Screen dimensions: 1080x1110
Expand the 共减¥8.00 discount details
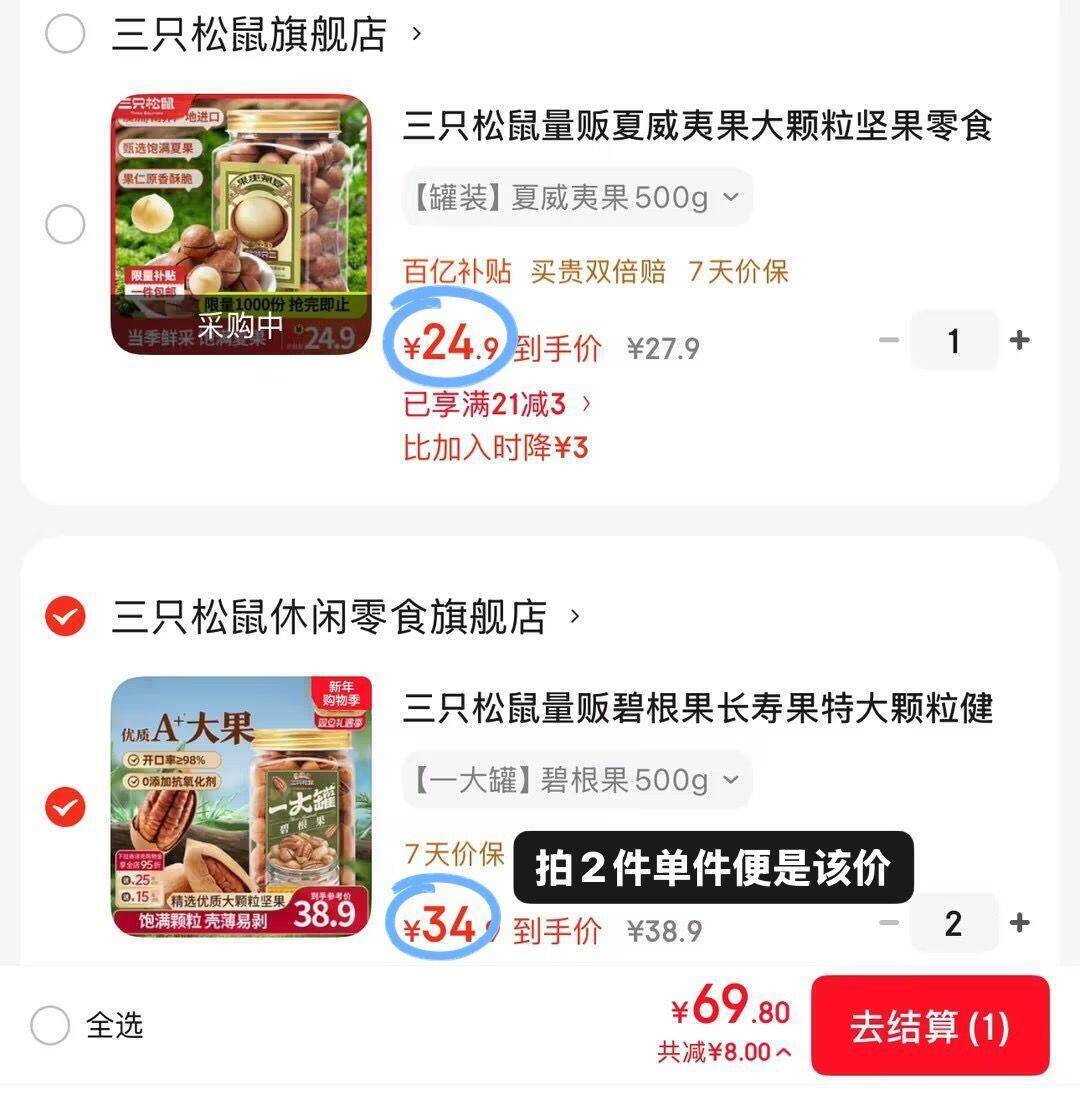[724, 1052]
